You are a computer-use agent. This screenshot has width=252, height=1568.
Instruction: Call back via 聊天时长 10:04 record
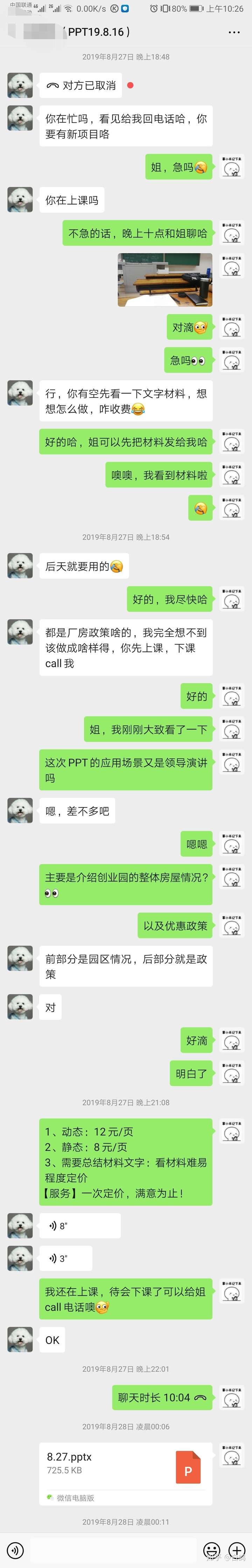coord(162,1398)
